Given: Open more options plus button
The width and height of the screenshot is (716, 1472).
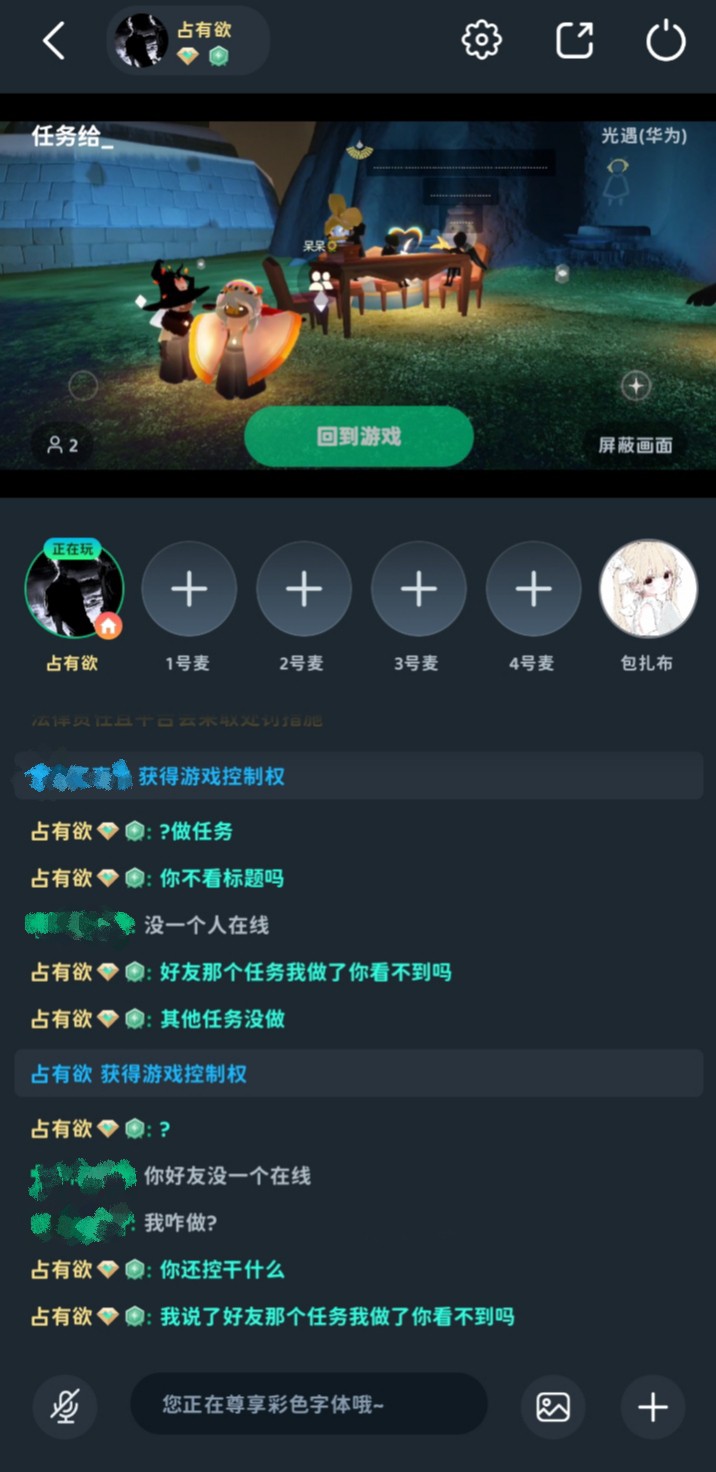Looking at the screenshot, I should [653, 1407].
